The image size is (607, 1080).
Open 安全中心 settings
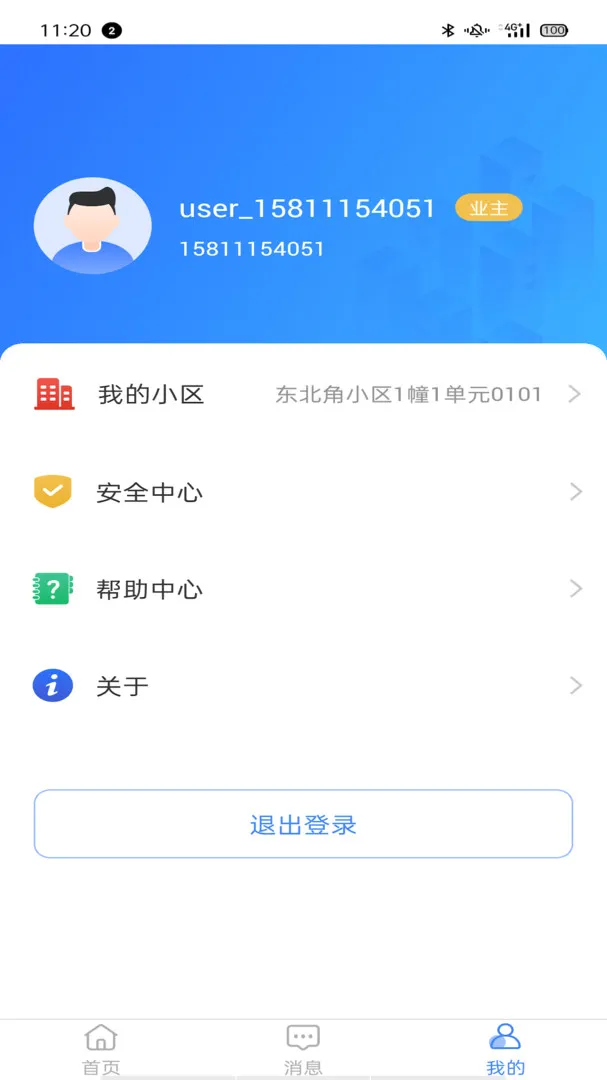pyautogui.click(x=303, y=492)
